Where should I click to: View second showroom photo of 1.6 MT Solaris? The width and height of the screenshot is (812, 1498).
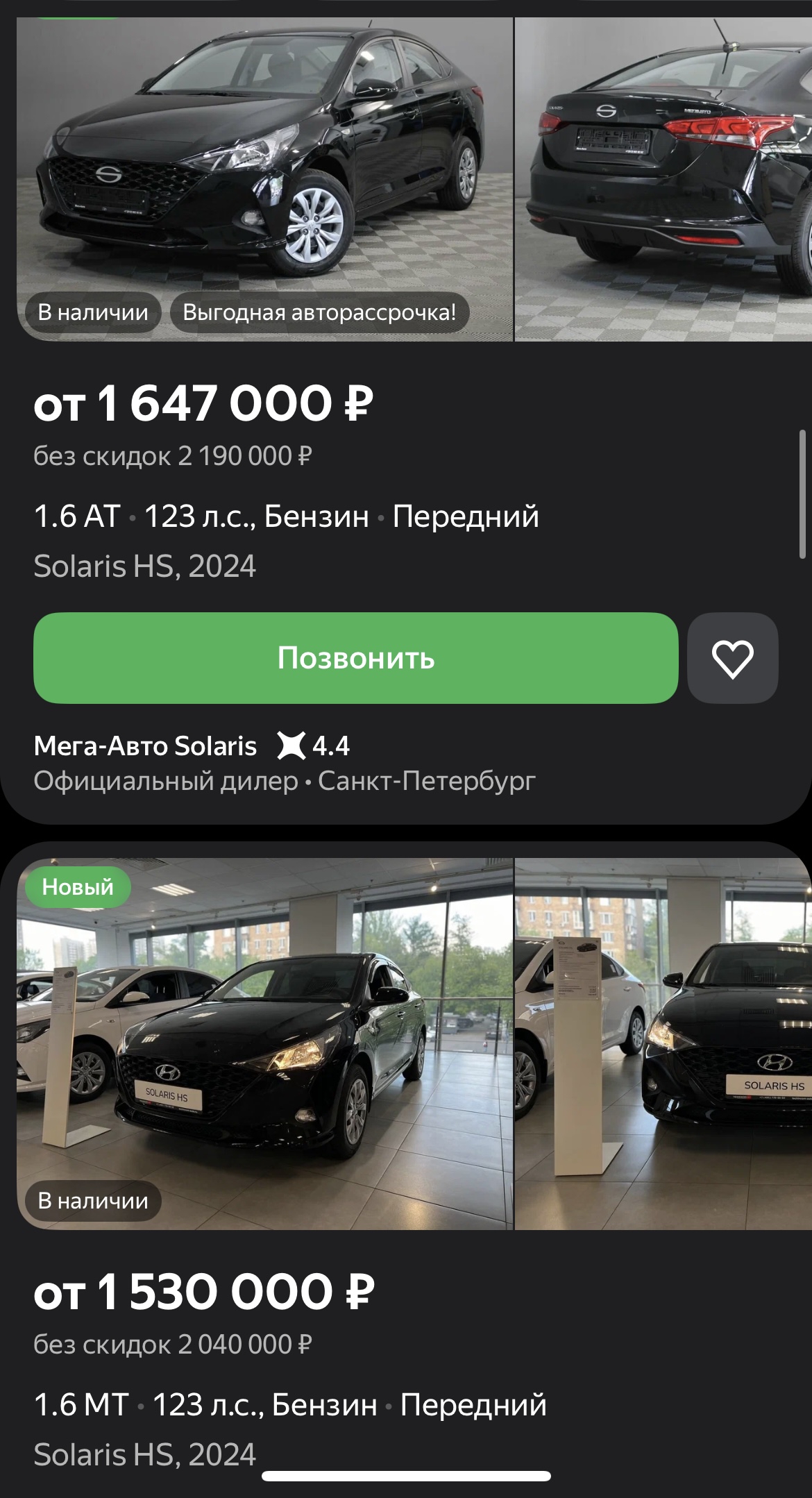tap(663, 1044)
